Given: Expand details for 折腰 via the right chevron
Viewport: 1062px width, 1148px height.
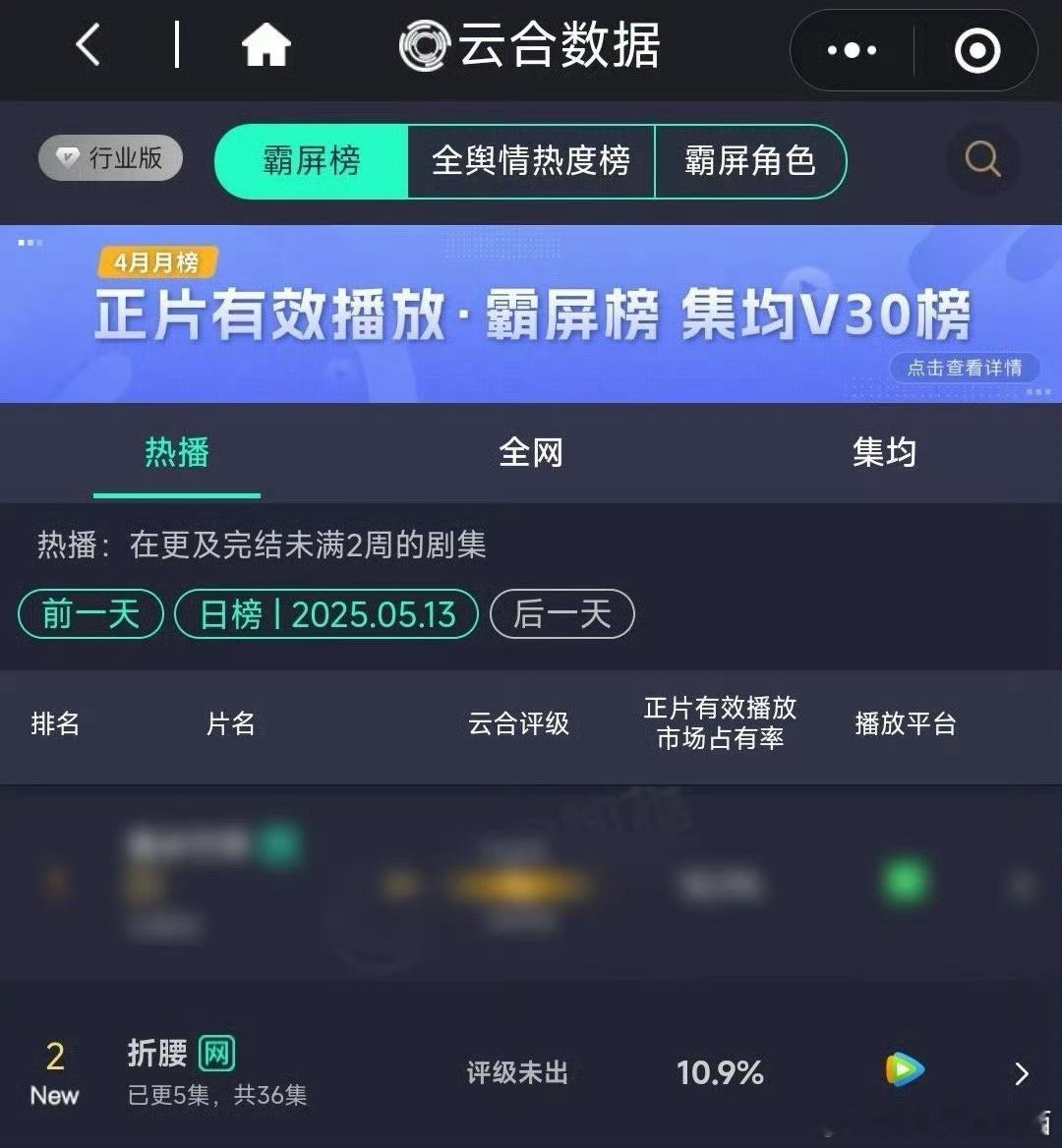Looking at the screenshot, I should (x=1021, y=1074).
